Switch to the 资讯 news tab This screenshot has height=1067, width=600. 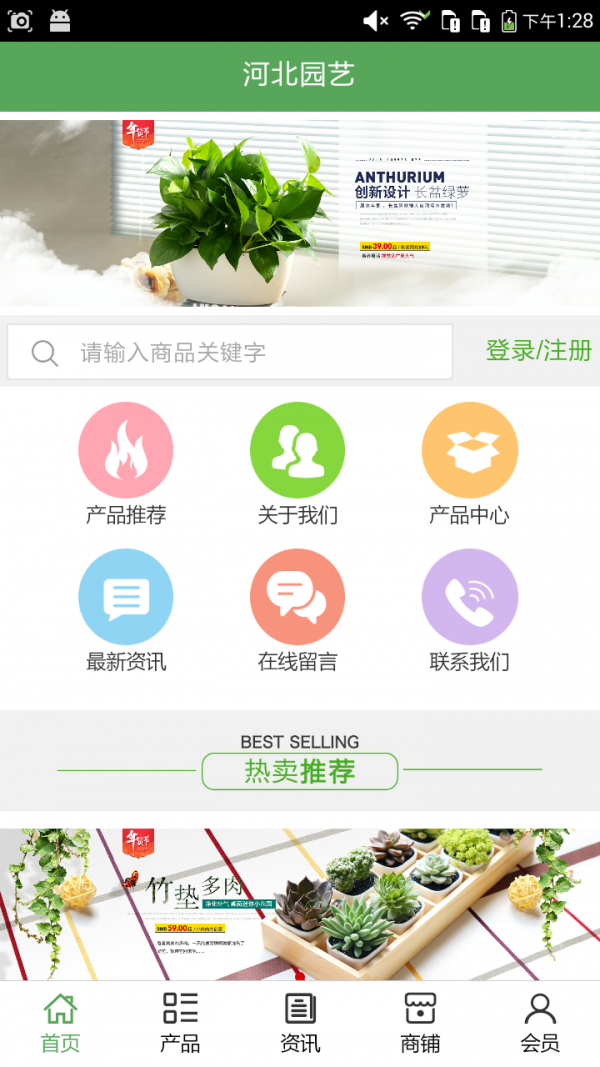coord(300,1023)
